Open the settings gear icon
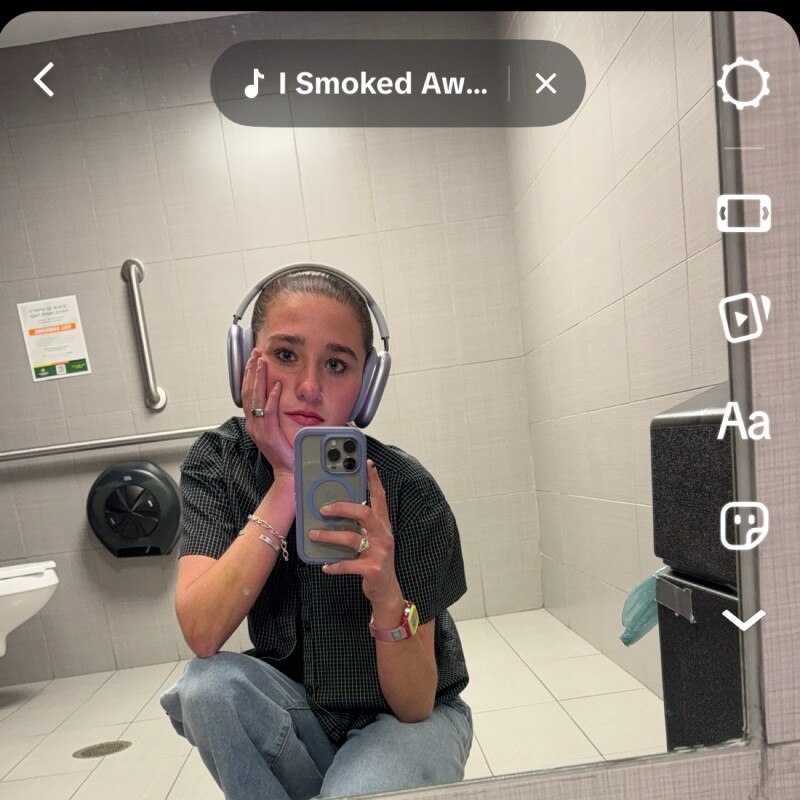Viewport: 800px width, 800px height. pyautogui.click(x=744, y=84)
